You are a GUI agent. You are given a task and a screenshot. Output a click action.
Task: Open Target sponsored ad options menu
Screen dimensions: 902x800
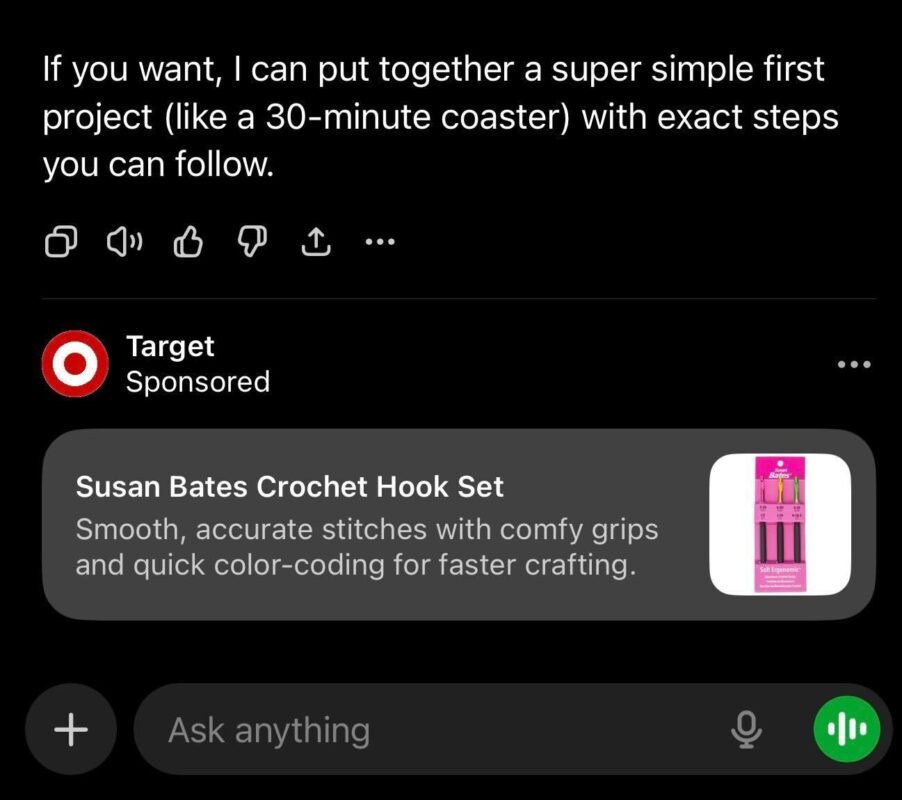coord(853,364)
